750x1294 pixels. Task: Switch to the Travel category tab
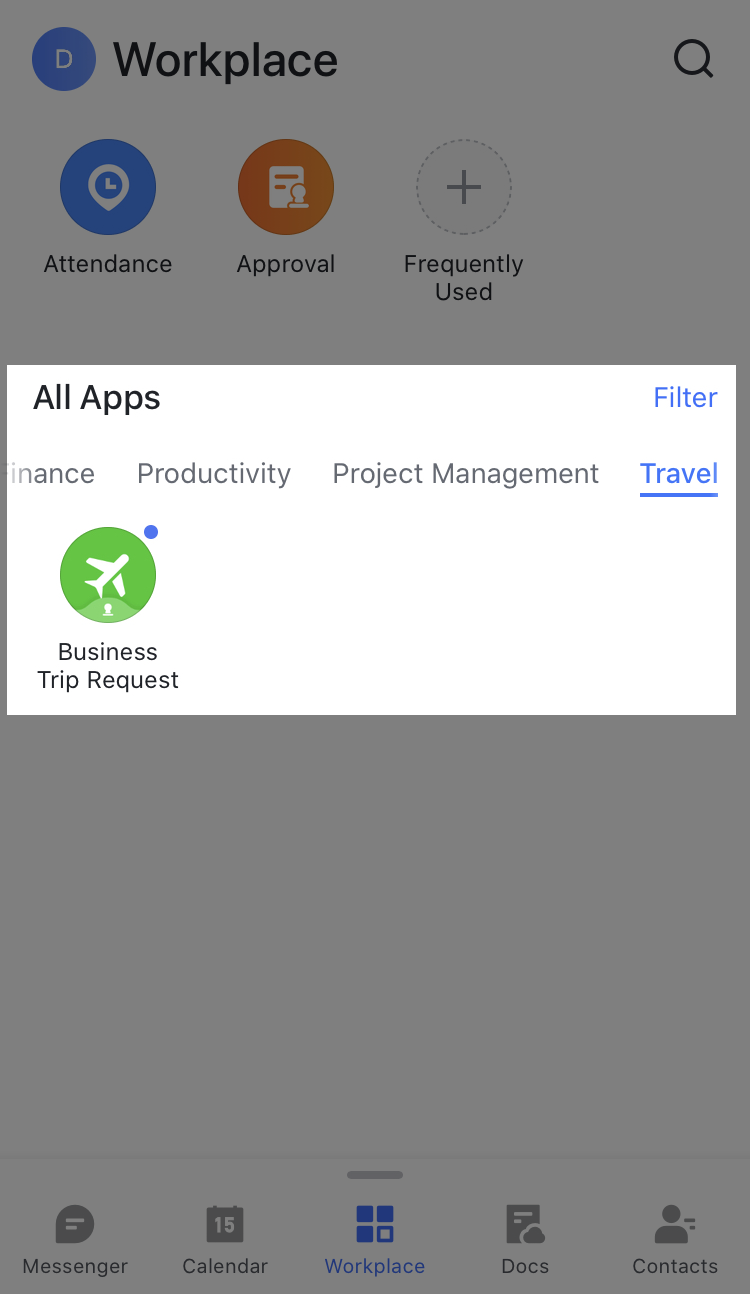pyautogui.click(x=679, y=473)
